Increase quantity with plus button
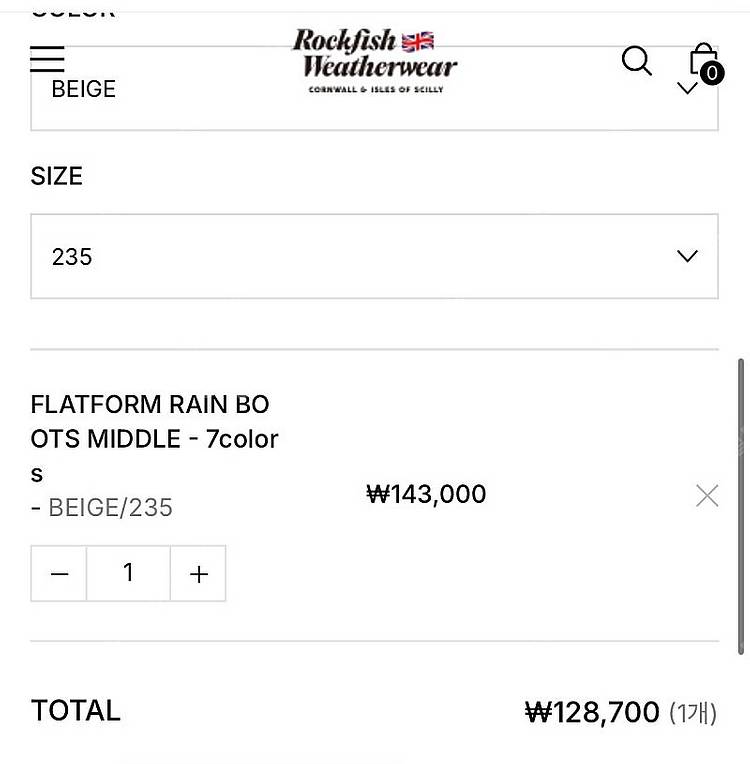750x764 pixels. [198, 574]
